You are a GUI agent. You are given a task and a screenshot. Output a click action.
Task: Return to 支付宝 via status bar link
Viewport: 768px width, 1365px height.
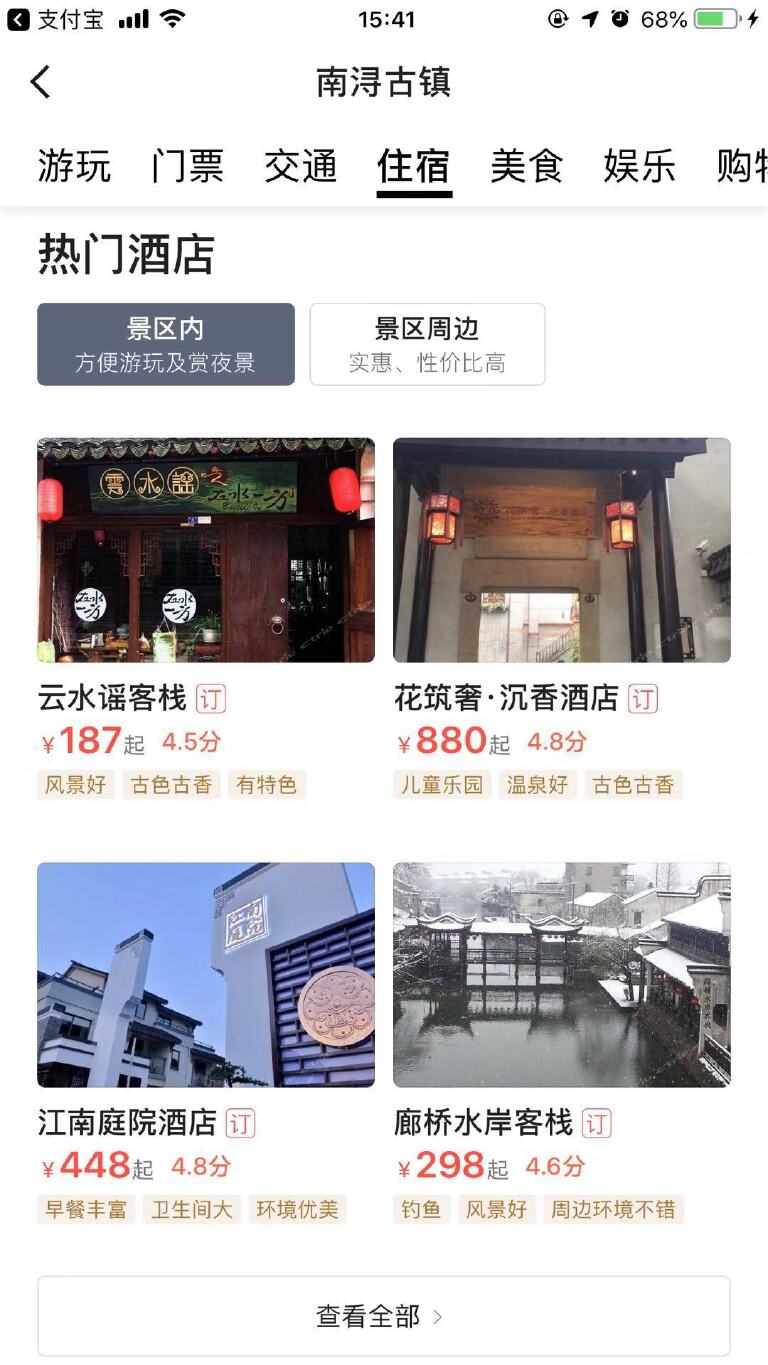click(56, 19)
